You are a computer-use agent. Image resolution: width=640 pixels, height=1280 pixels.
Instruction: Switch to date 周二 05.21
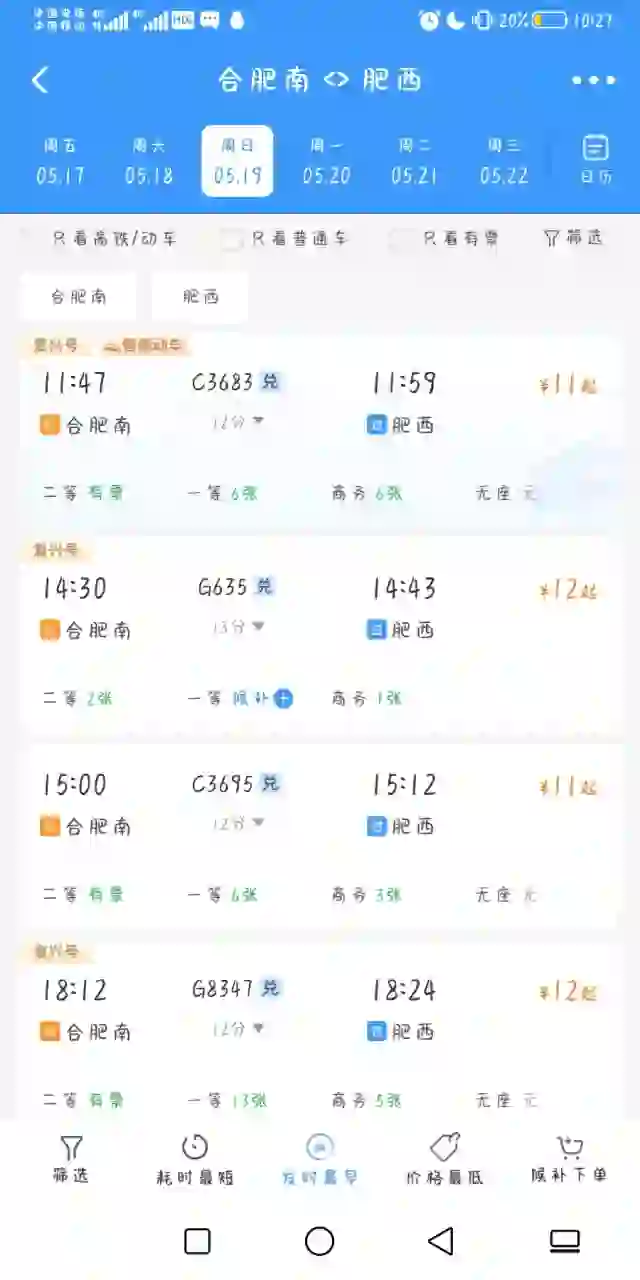point(414,161)
